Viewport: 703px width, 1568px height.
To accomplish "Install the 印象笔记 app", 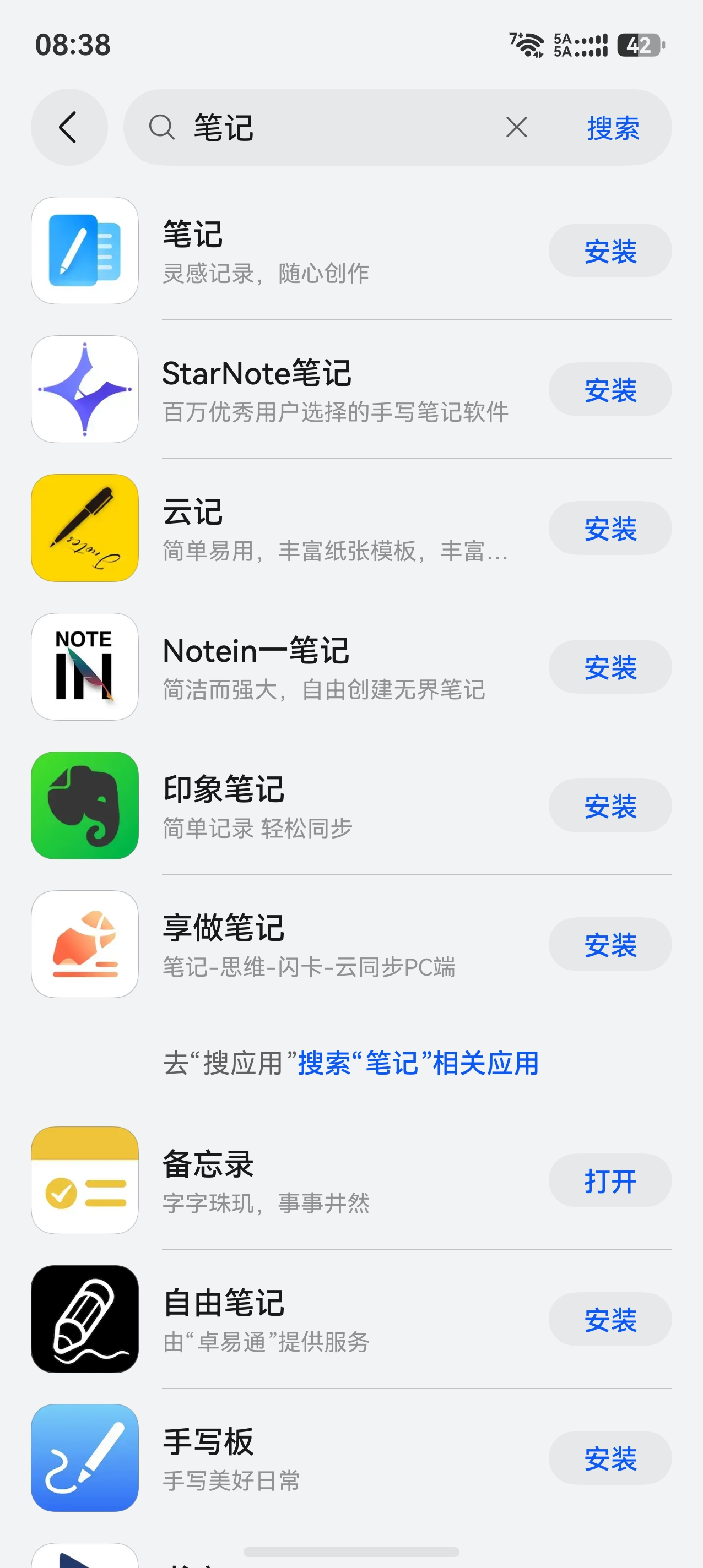I will pos(610,805).
